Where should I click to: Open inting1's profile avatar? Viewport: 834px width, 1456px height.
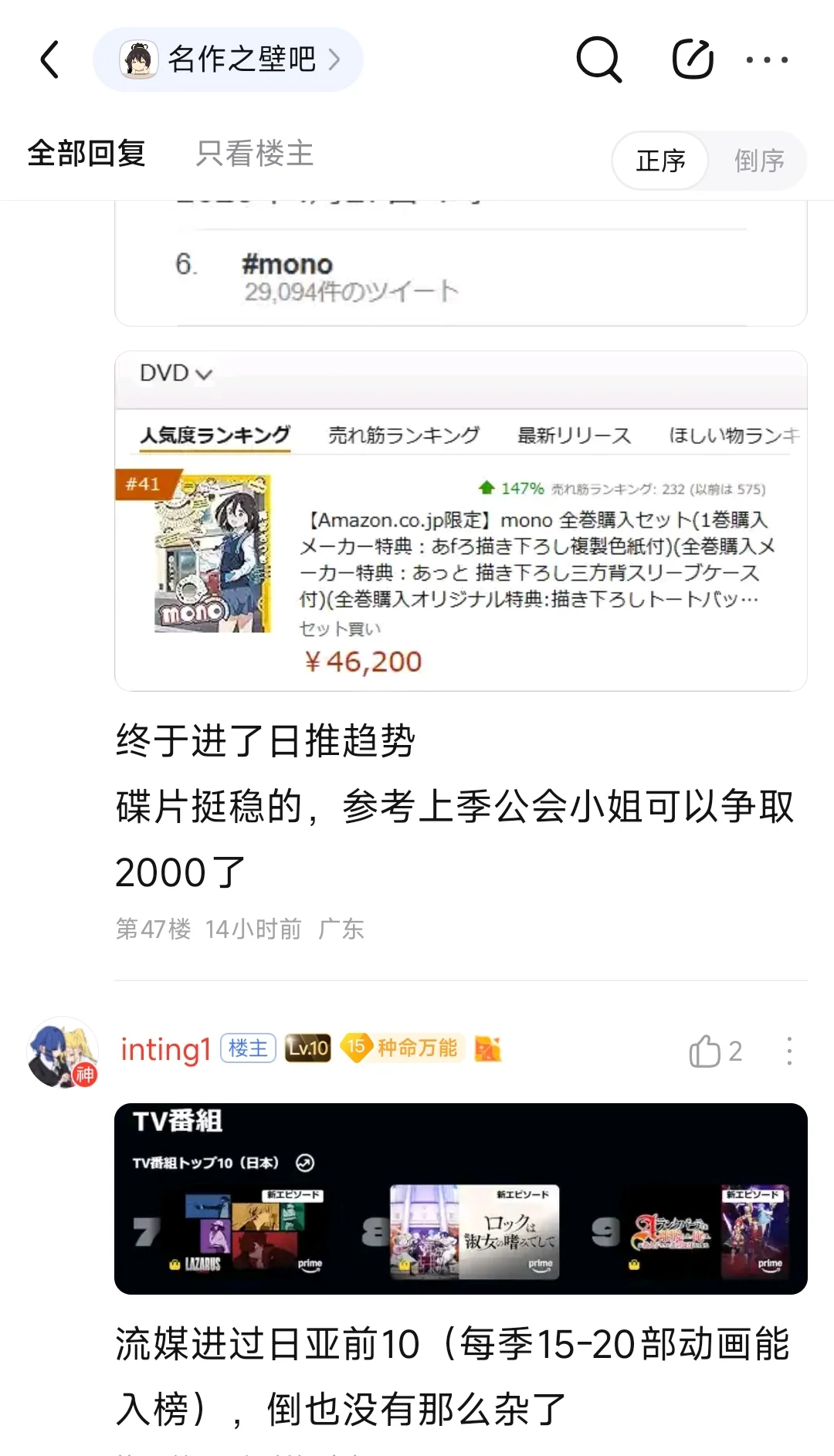[x=63, y=1051]
